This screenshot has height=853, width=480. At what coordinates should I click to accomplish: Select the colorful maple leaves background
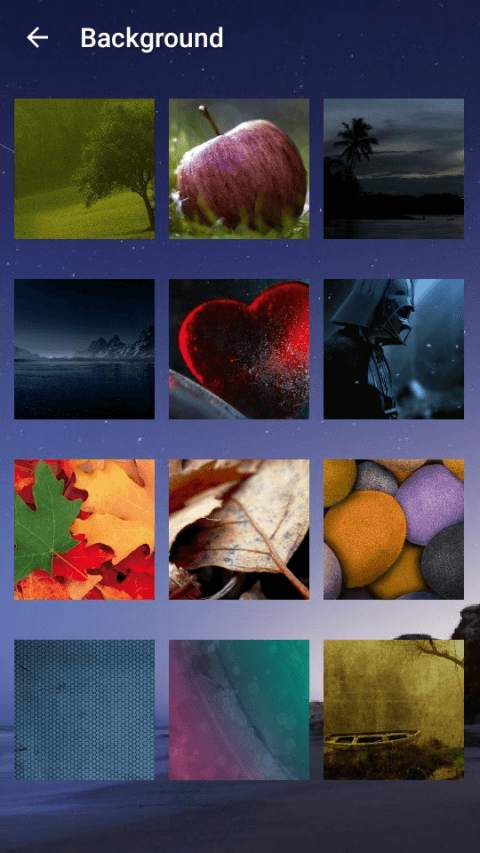point(84,529)
